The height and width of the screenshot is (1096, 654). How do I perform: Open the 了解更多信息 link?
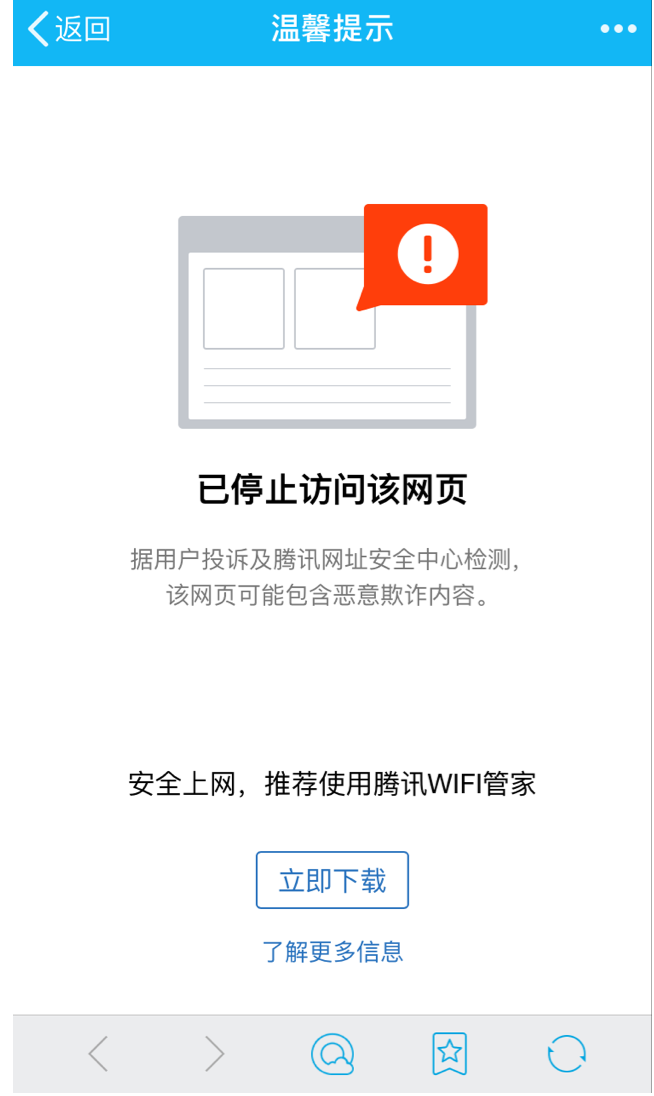pos(332,950)
